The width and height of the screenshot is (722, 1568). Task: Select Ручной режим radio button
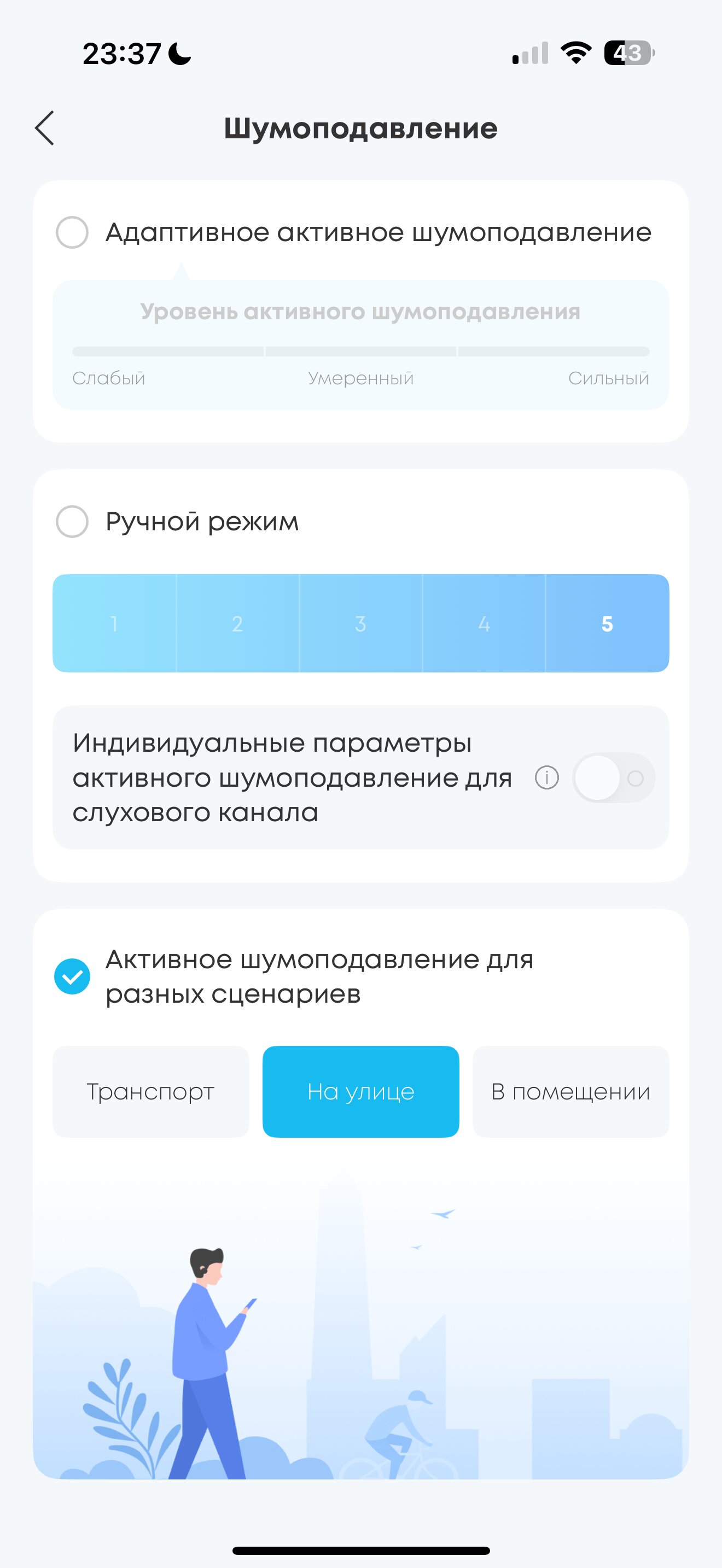pyautogui.click(x=72, y=522)
